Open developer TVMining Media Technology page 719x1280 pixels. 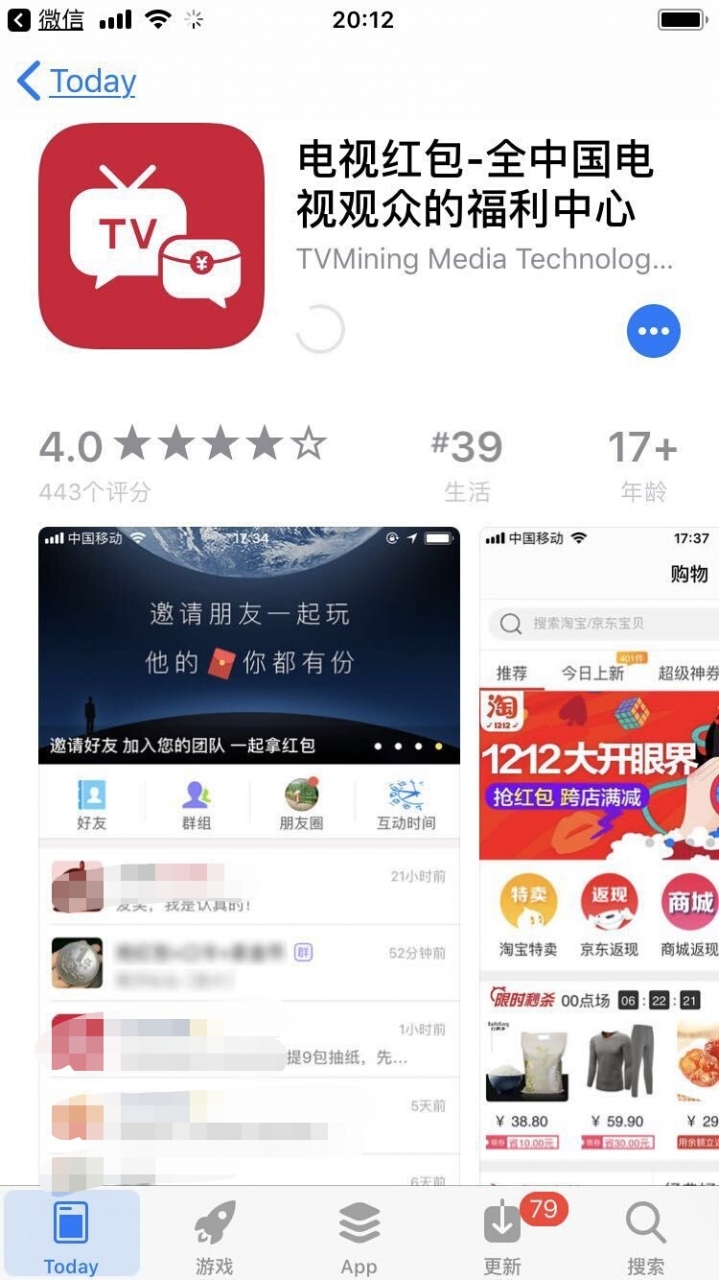pos(484,259)
